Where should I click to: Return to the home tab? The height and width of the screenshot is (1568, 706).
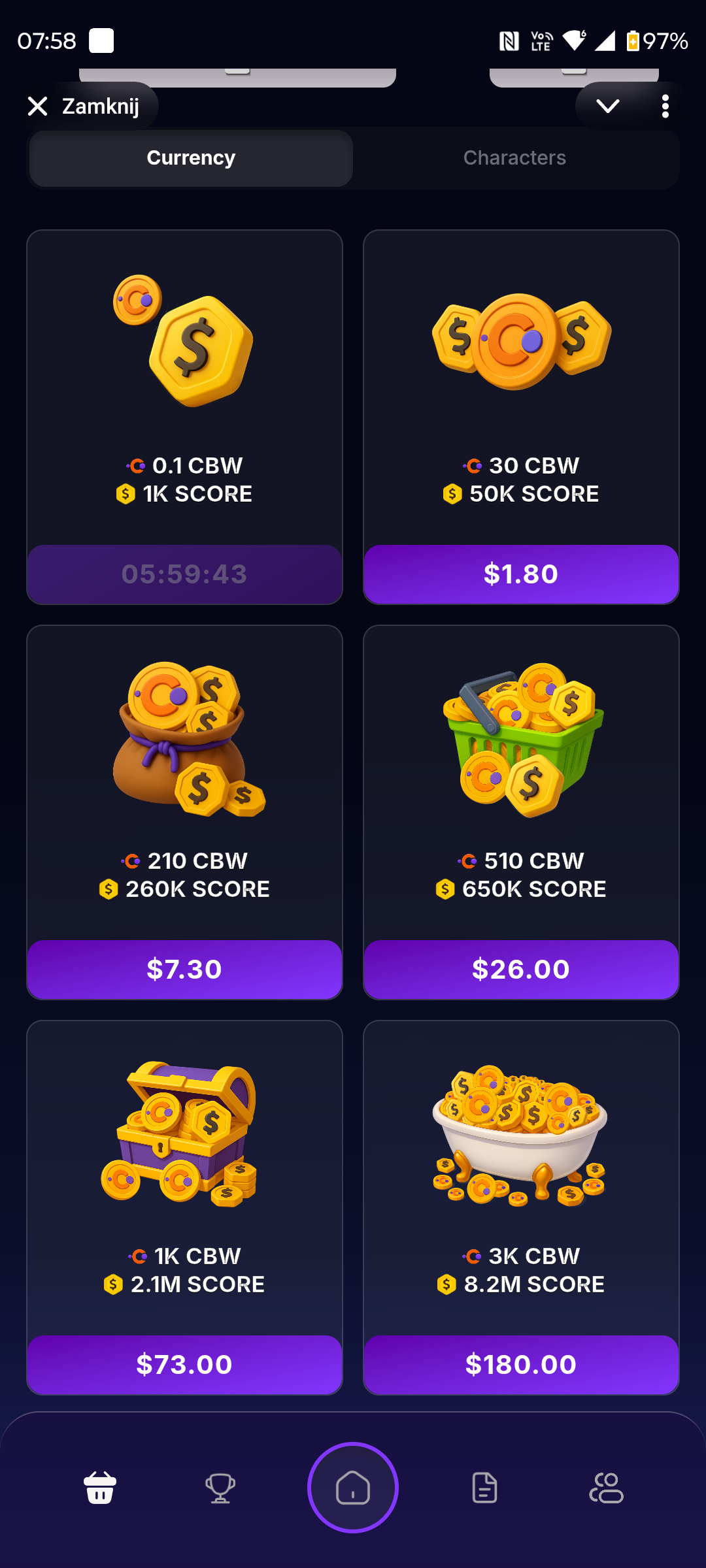click(x=353, y=1488)
